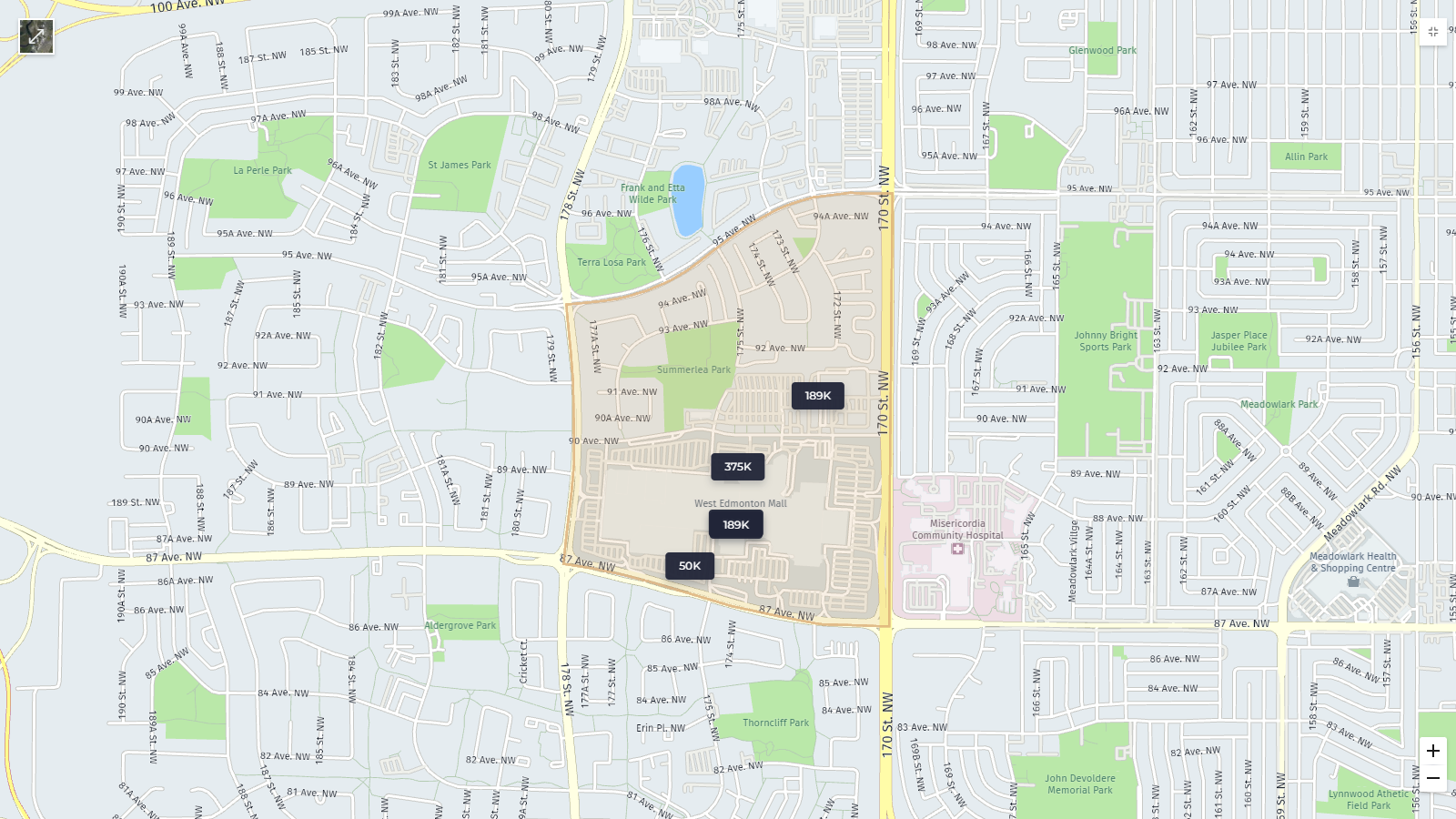The image size is (1456, 819).
Task: Open the 50K price marker
Action: [x=690, y=566]
